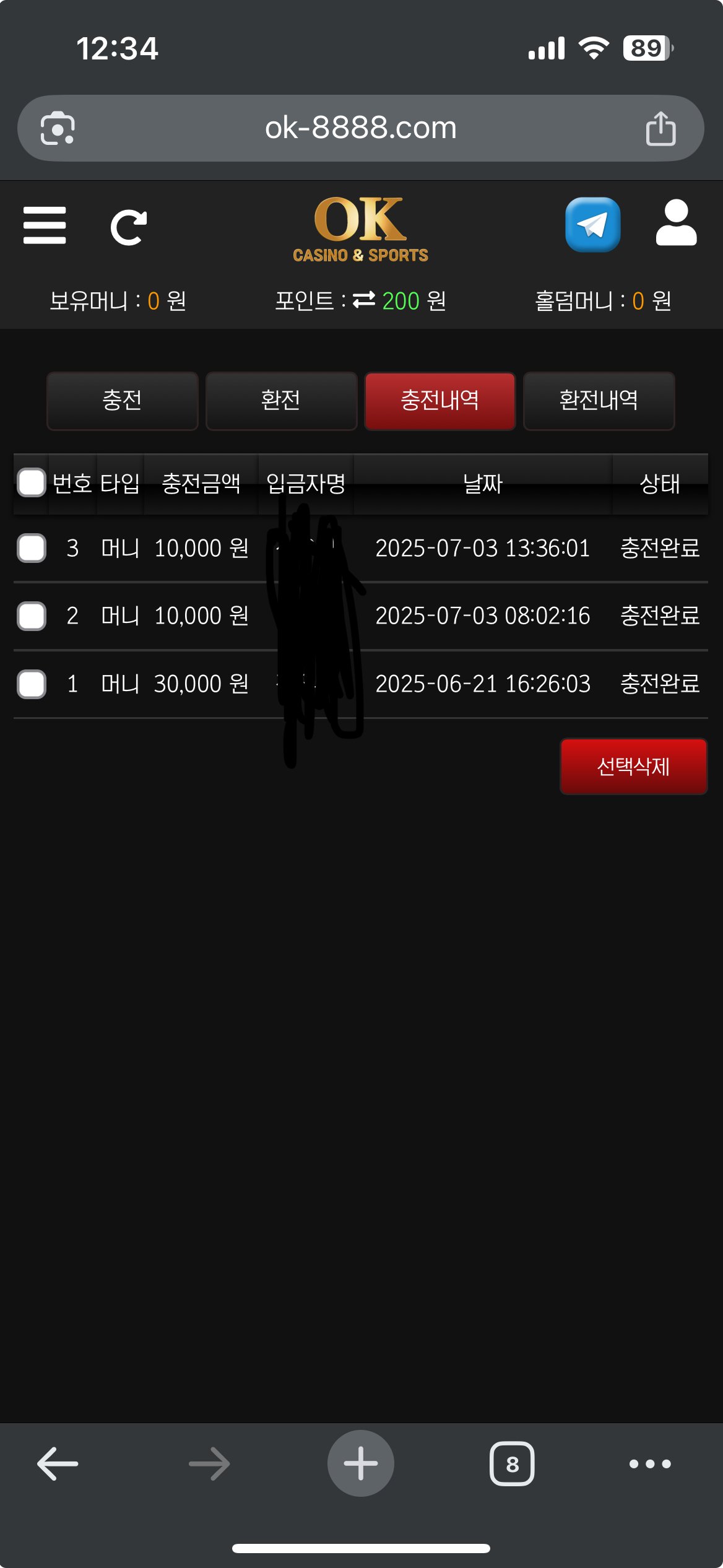
Task: Switch to the 환전 tab
Action: tap(281, 401)
